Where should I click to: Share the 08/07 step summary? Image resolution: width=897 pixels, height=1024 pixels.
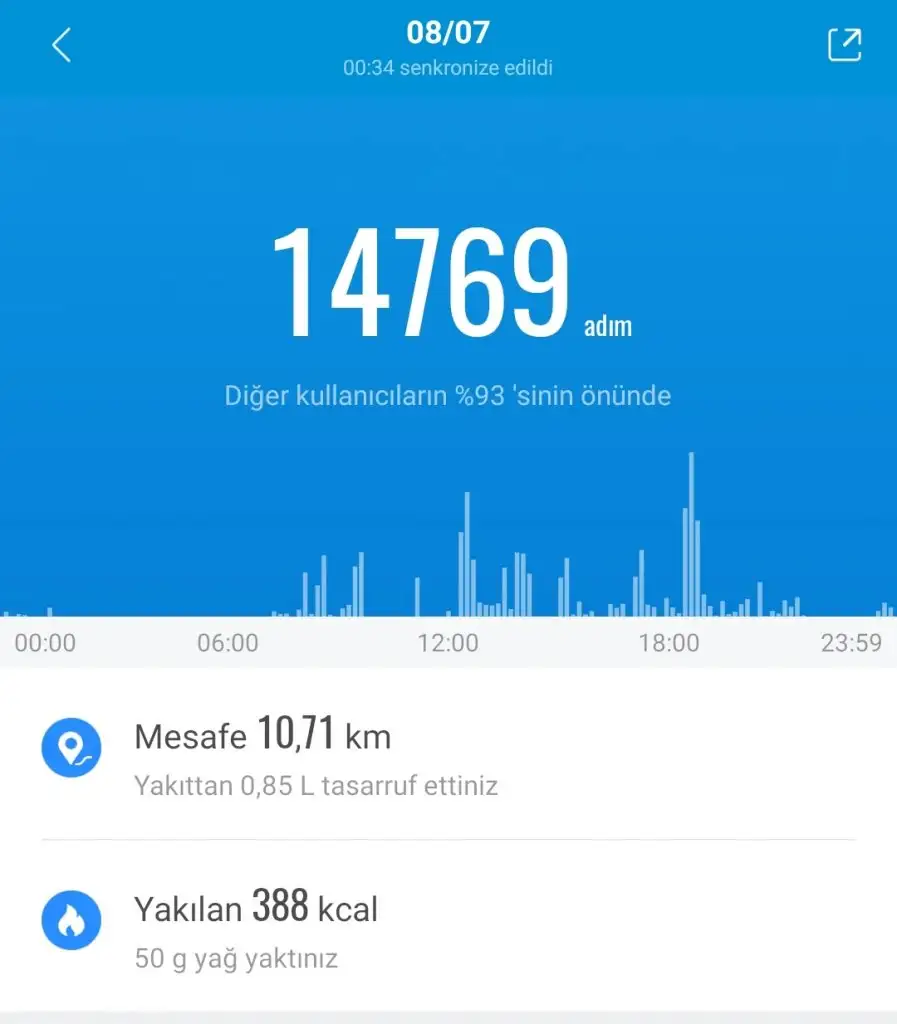(843, 45)
